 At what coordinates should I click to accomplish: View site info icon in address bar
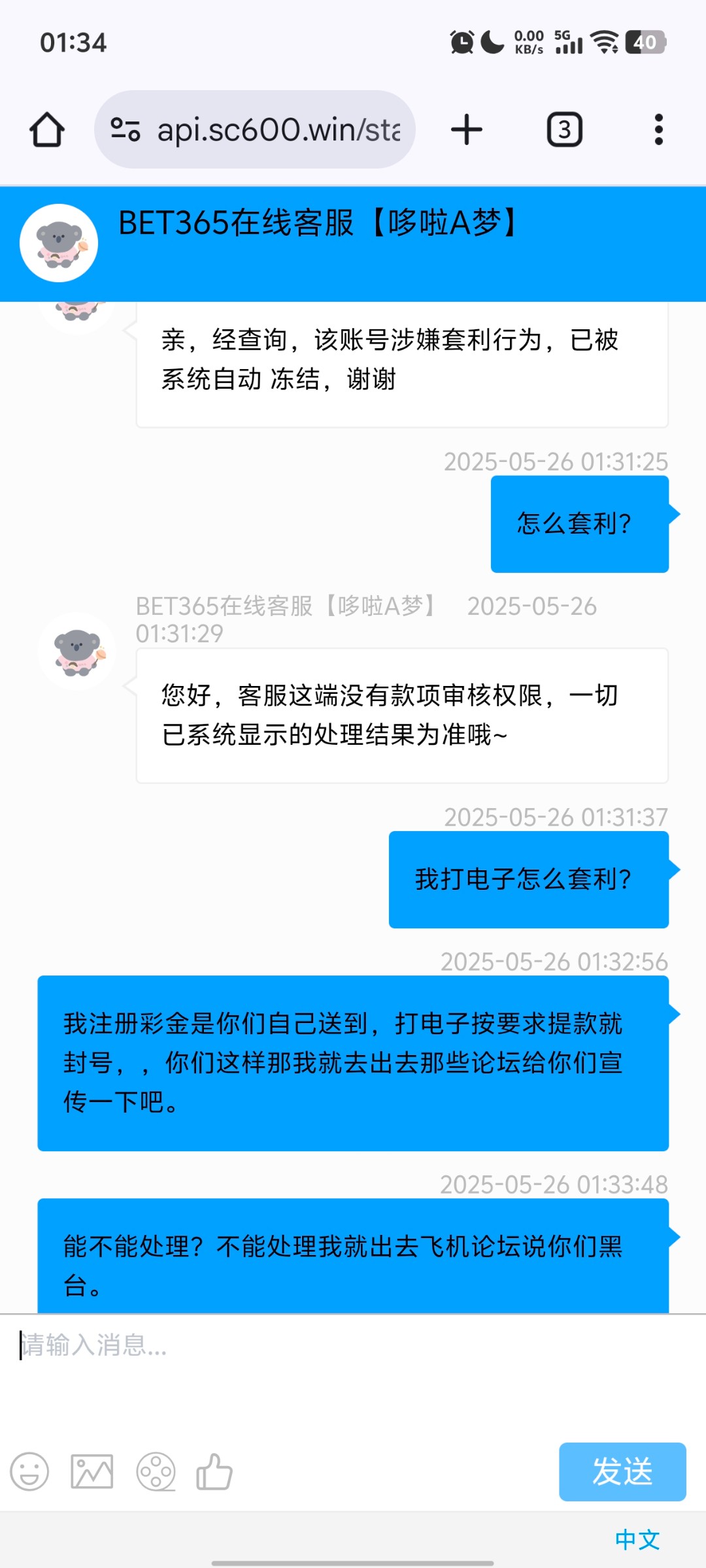click(126, 129)
